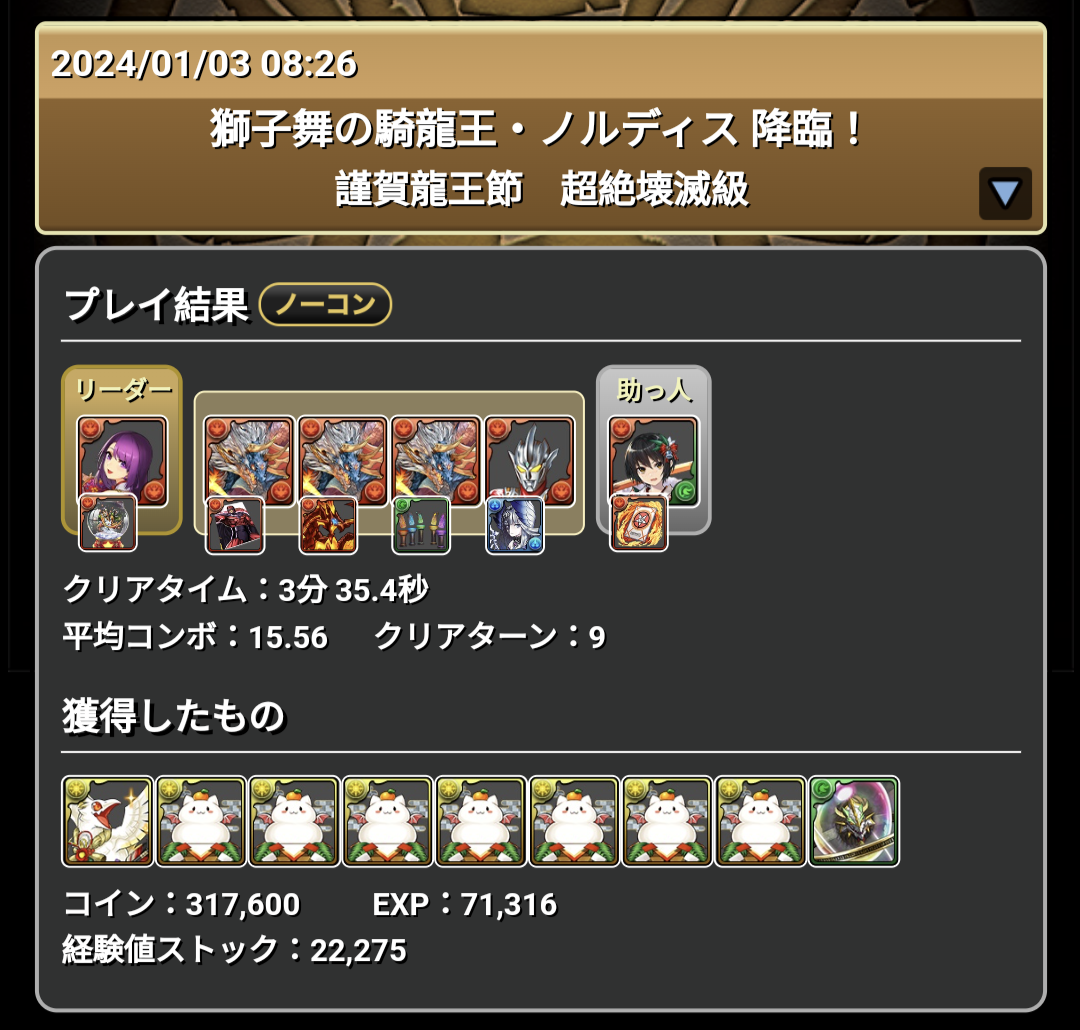Open the green orb dragon reward

[x=853, y=821]
